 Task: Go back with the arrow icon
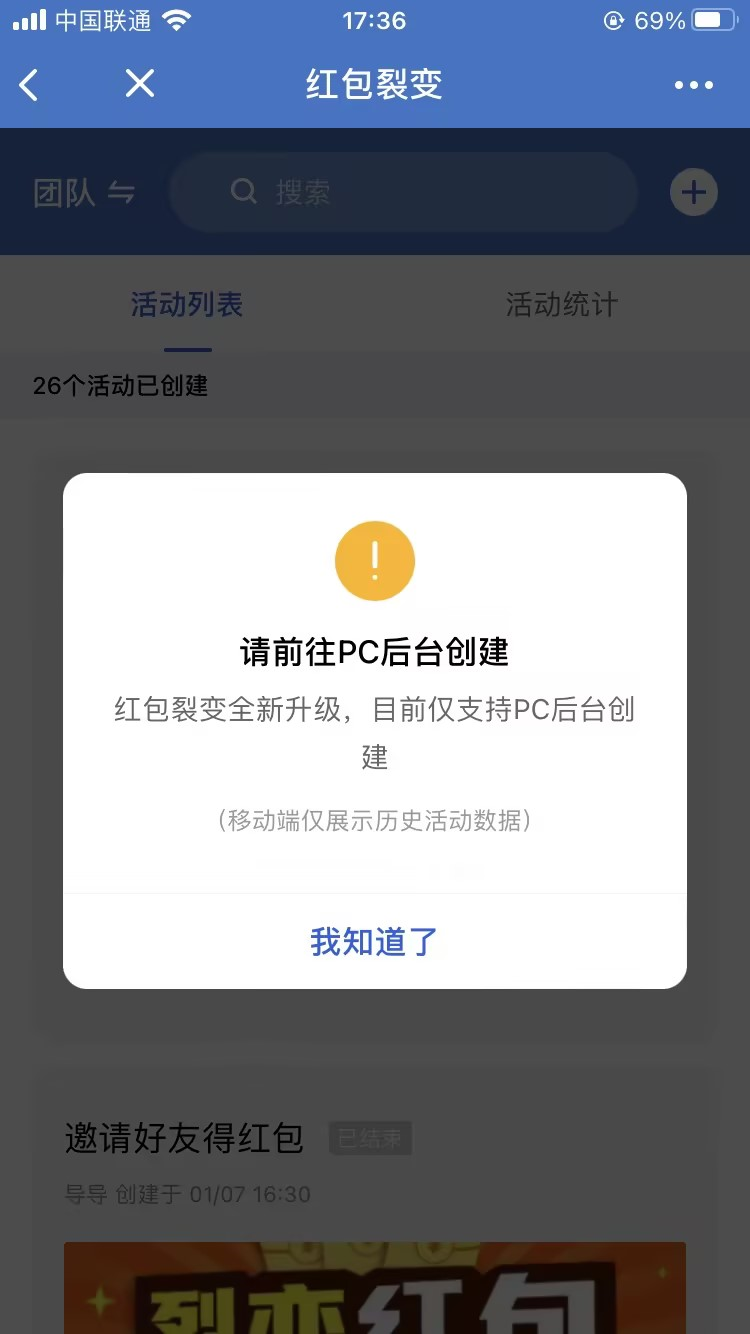tap(29, 85)
